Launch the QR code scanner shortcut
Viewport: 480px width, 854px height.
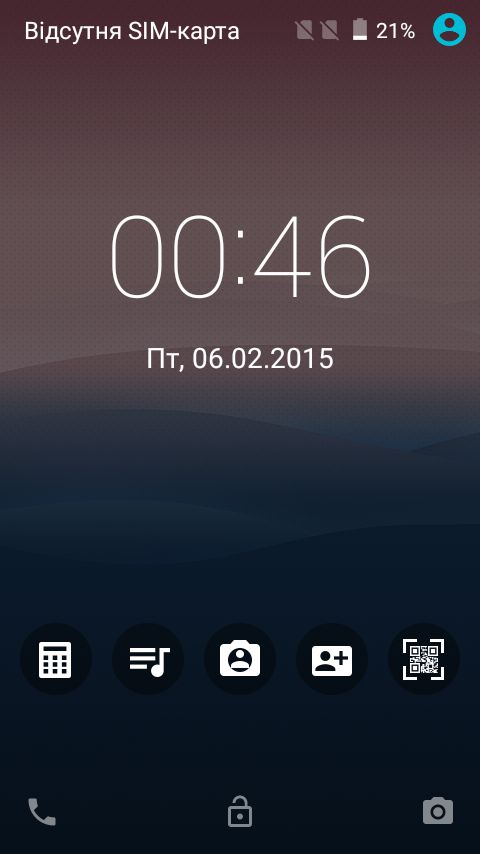point(424,659)
